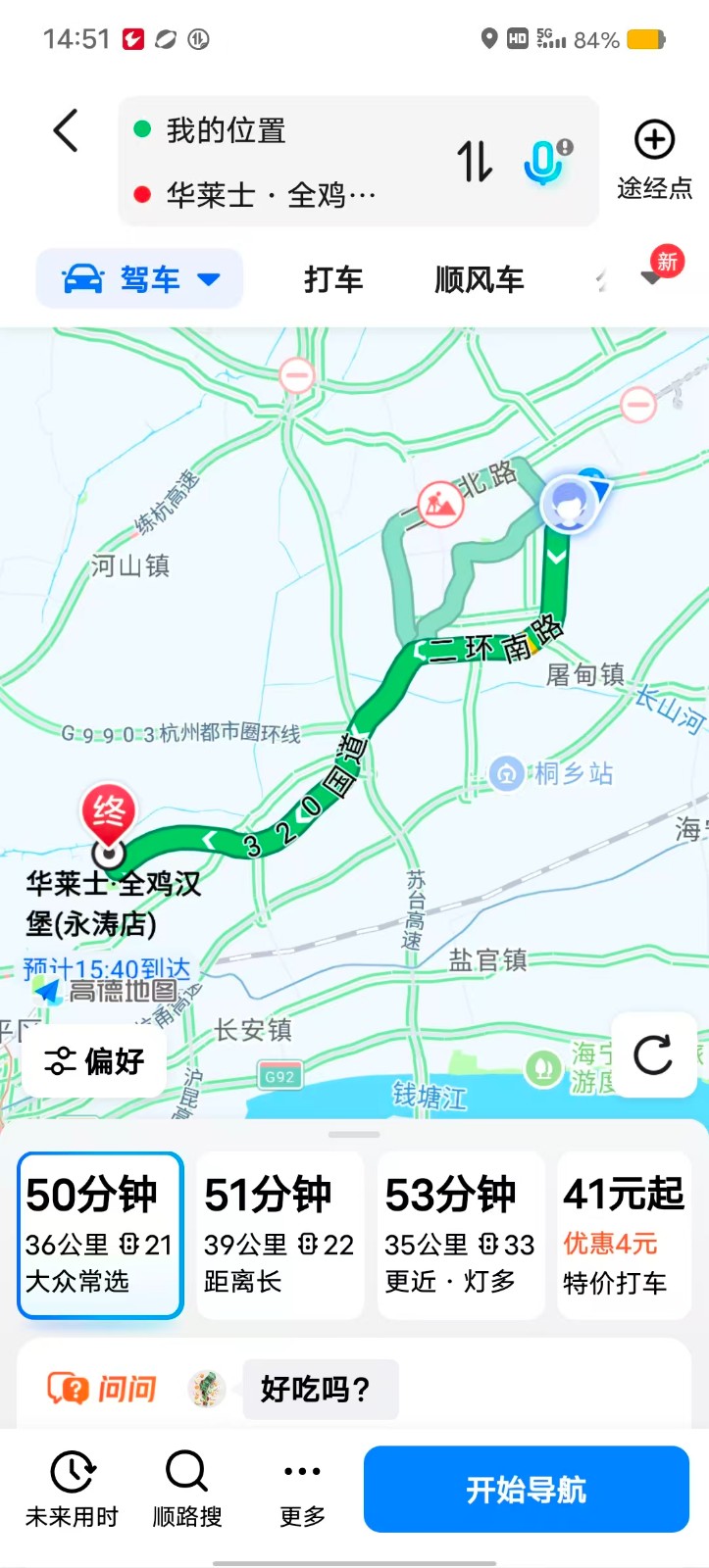Switch to 顺风车 tab
This screenshot has height=1568, width=709.
(480, 280)
